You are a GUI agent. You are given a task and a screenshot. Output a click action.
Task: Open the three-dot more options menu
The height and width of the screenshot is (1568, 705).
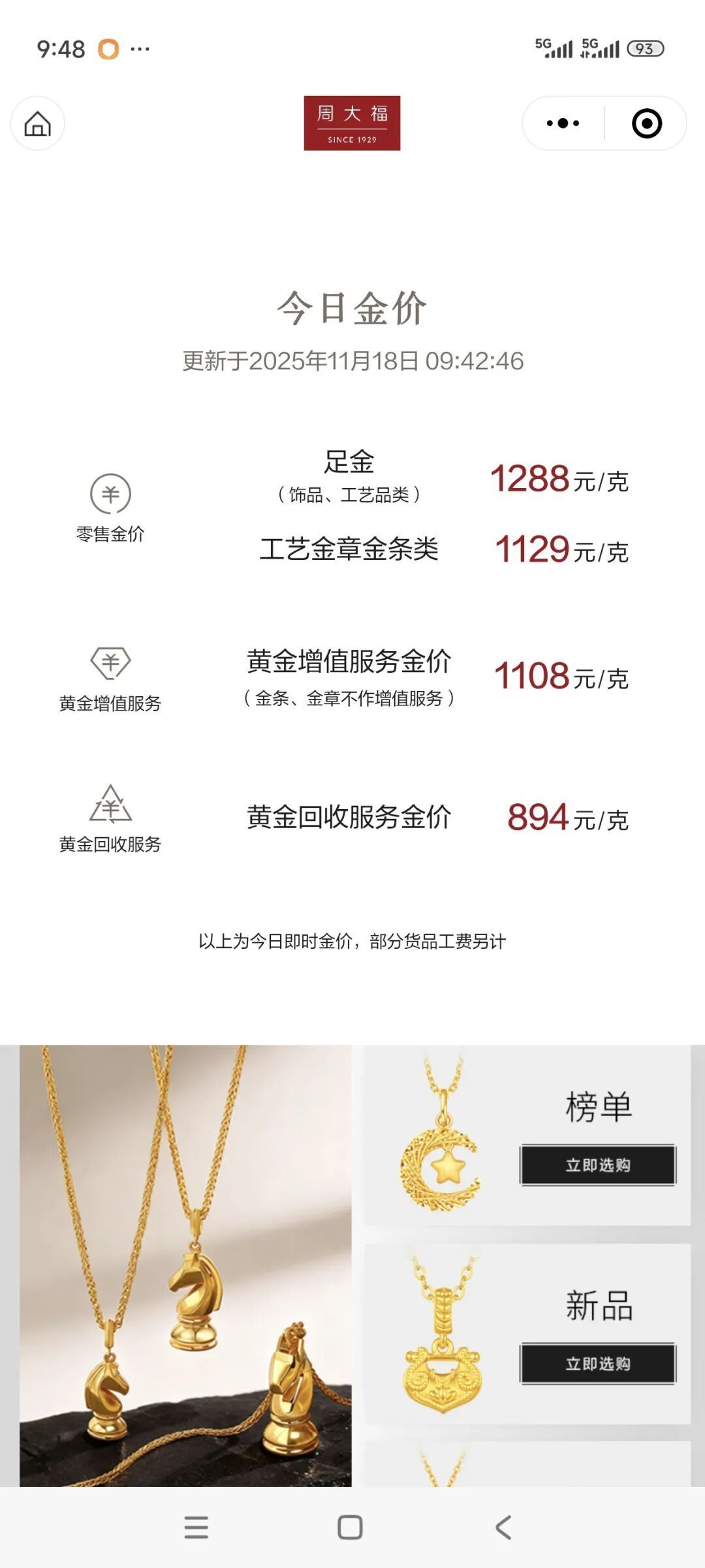pyautogui.click(x=563, y=123)
